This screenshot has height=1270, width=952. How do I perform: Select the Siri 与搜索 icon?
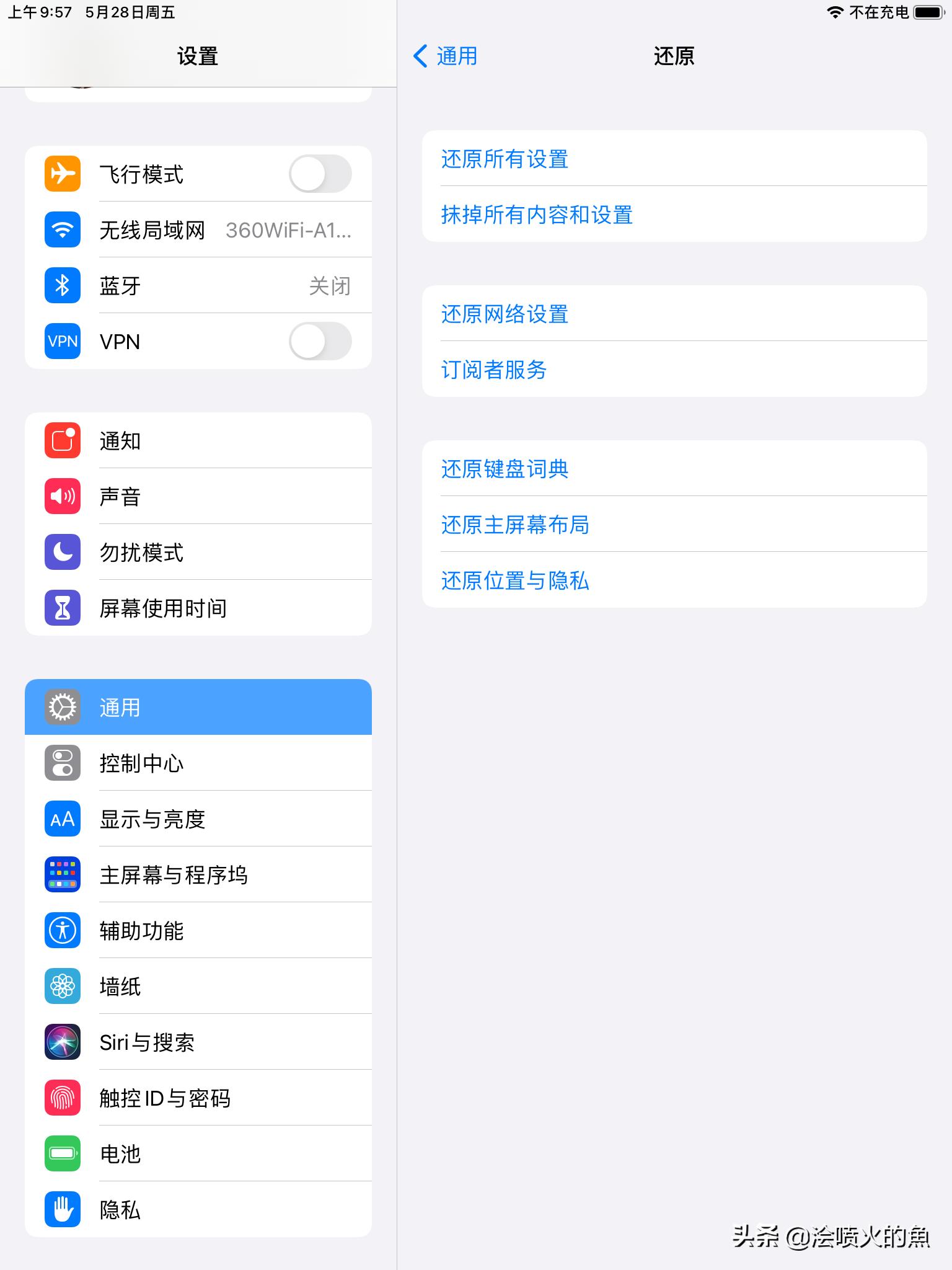(62, 1042)
